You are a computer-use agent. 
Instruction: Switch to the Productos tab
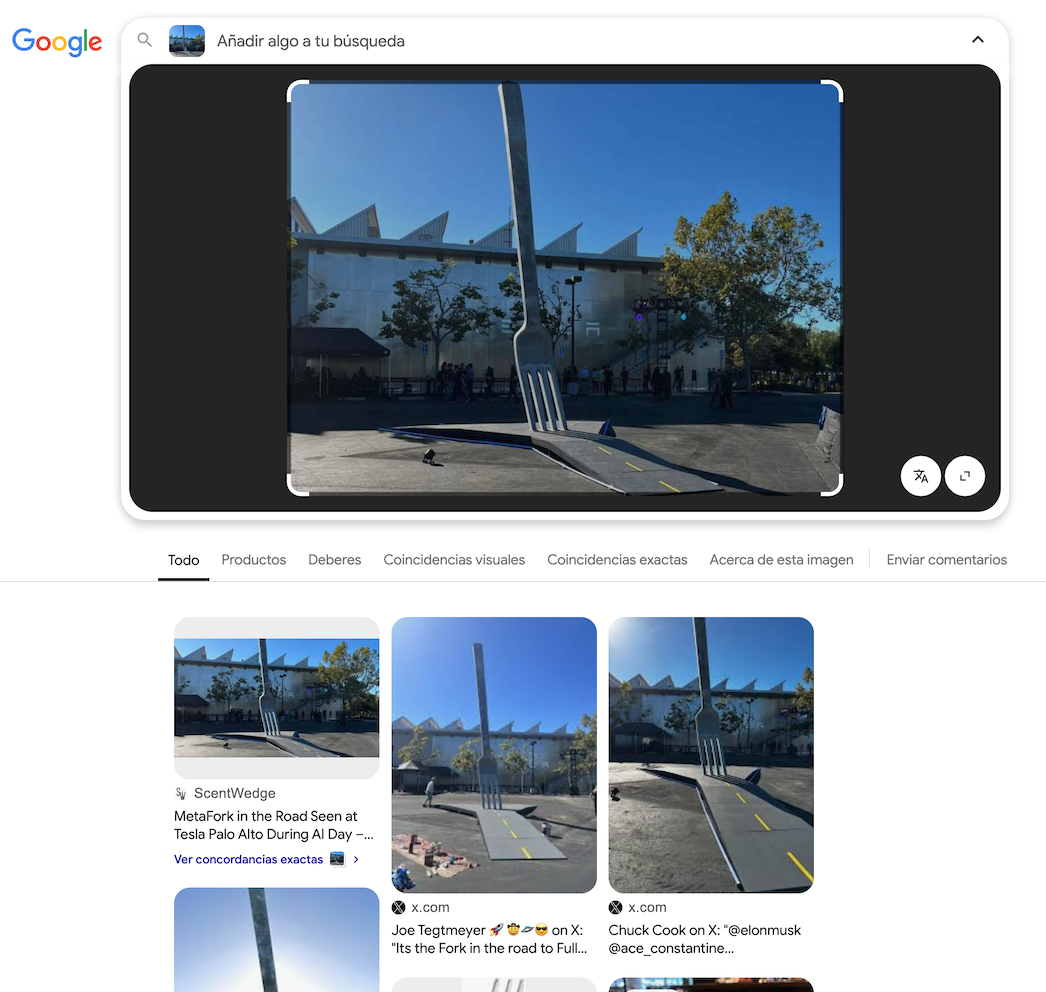(253, 560)
